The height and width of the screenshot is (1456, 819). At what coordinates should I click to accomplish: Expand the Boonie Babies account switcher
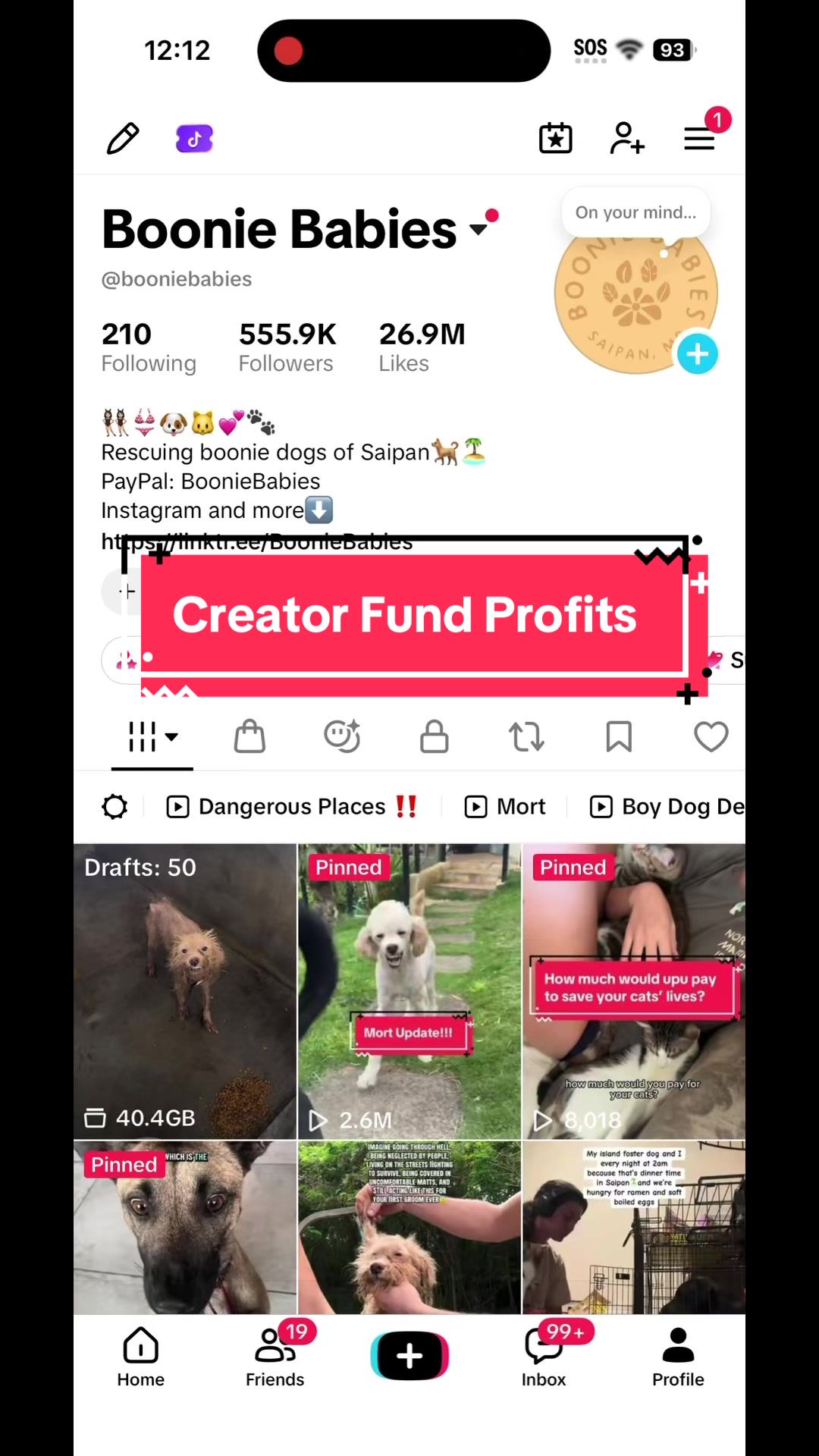click(479, 228)
